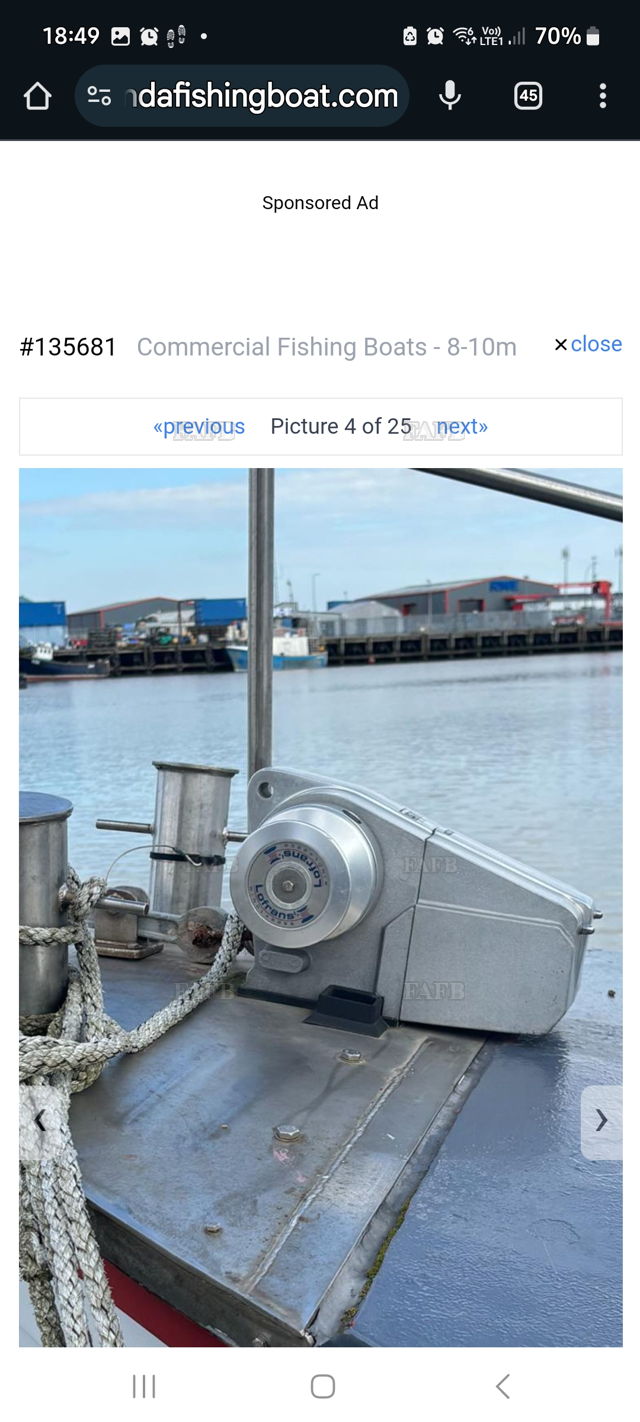
Task: Close the picture gallery view
Action: click(x=588, y=344)
